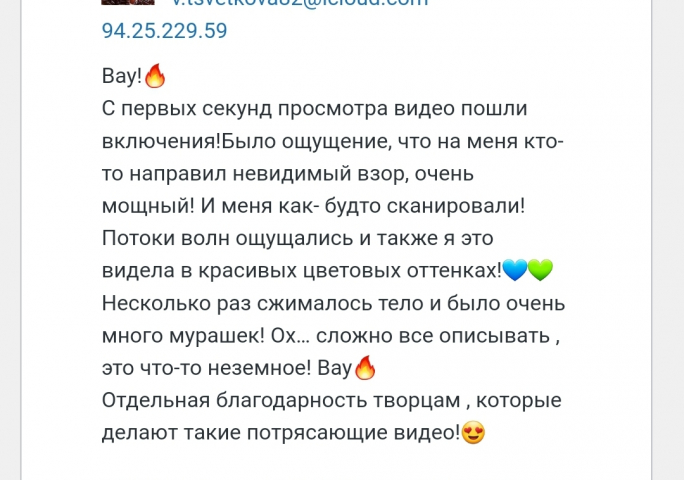Open the IP address link 94.25.229.59
Image resolution: width=684 pixels, height=480 pixels.
164,31
